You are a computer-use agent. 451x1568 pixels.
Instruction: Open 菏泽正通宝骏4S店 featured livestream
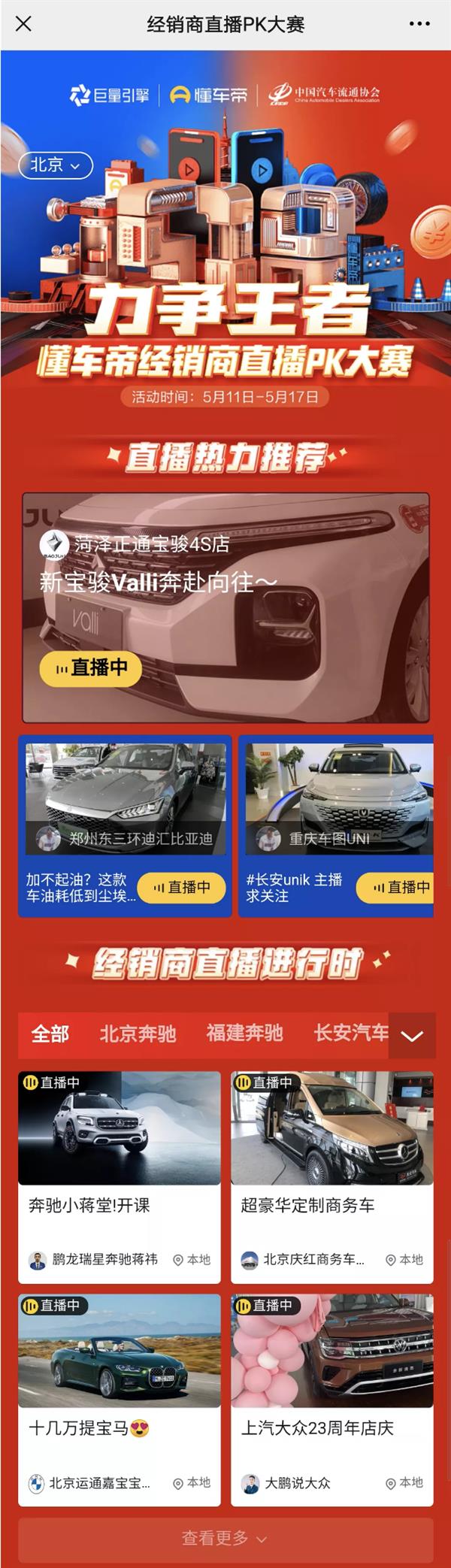(225, 607)
